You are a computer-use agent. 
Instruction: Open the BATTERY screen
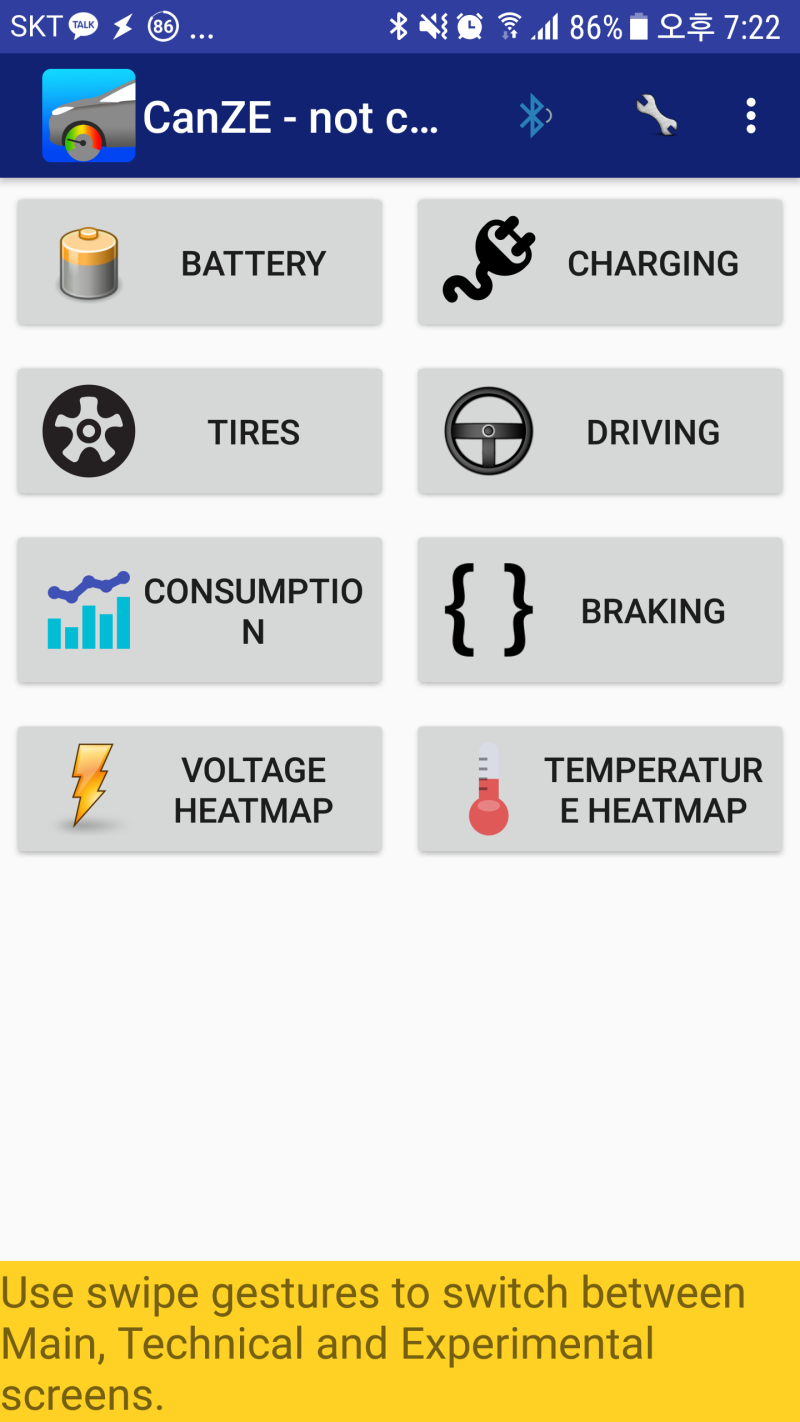199,262
